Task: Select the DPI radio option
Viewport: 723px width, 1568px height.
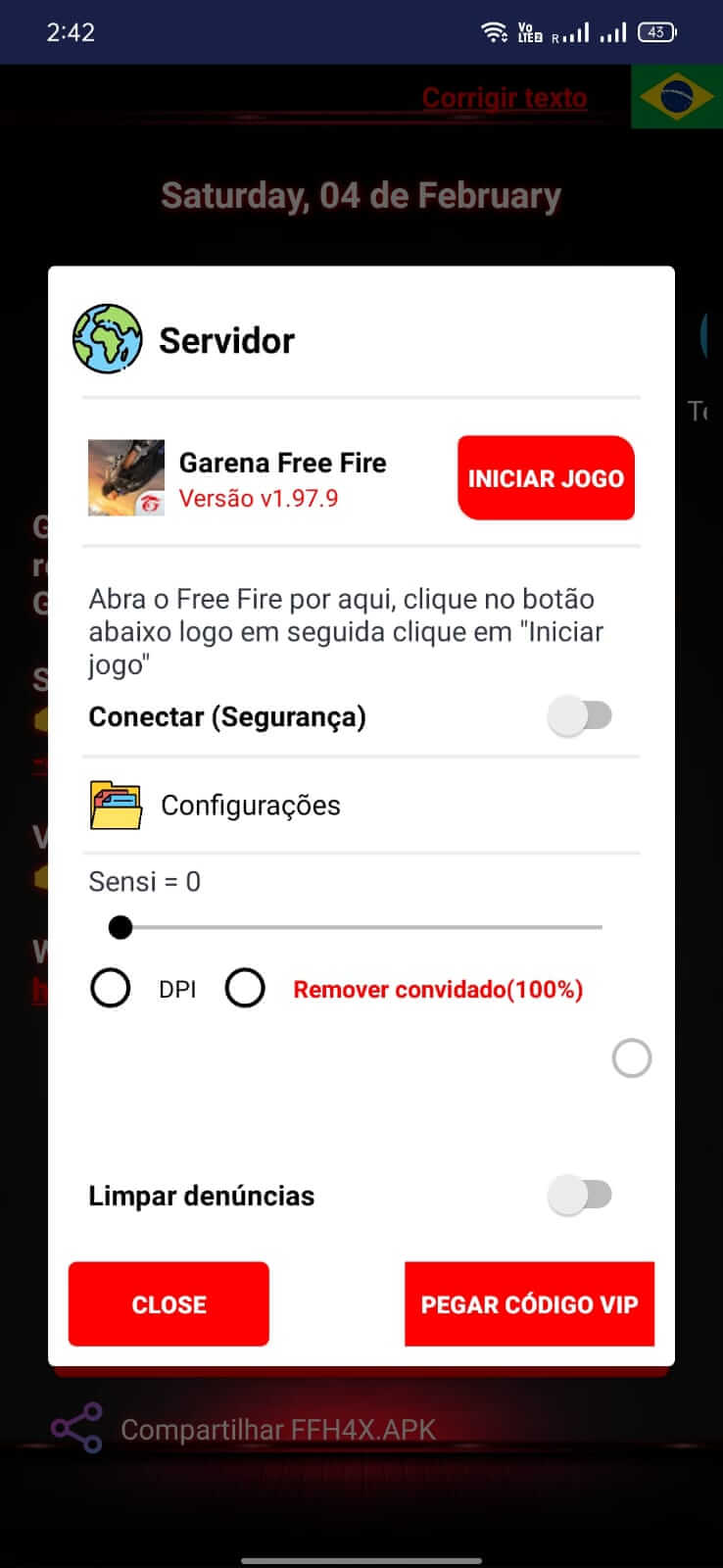Action: click(x=111, y=989)
